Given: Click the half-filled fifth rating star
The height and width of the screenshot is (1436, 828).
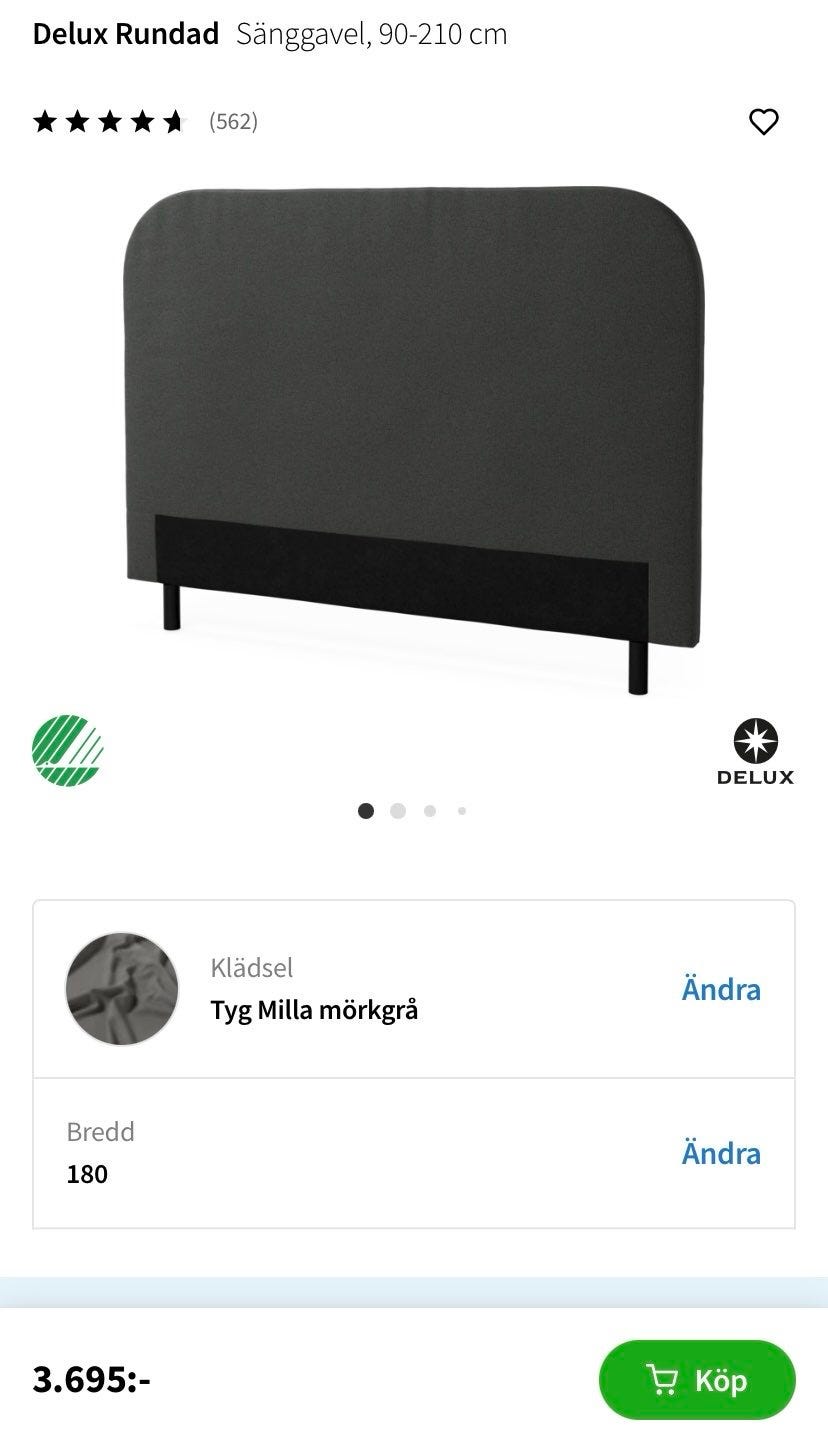Looking at the screenshot, I should (x=175, y=121).
